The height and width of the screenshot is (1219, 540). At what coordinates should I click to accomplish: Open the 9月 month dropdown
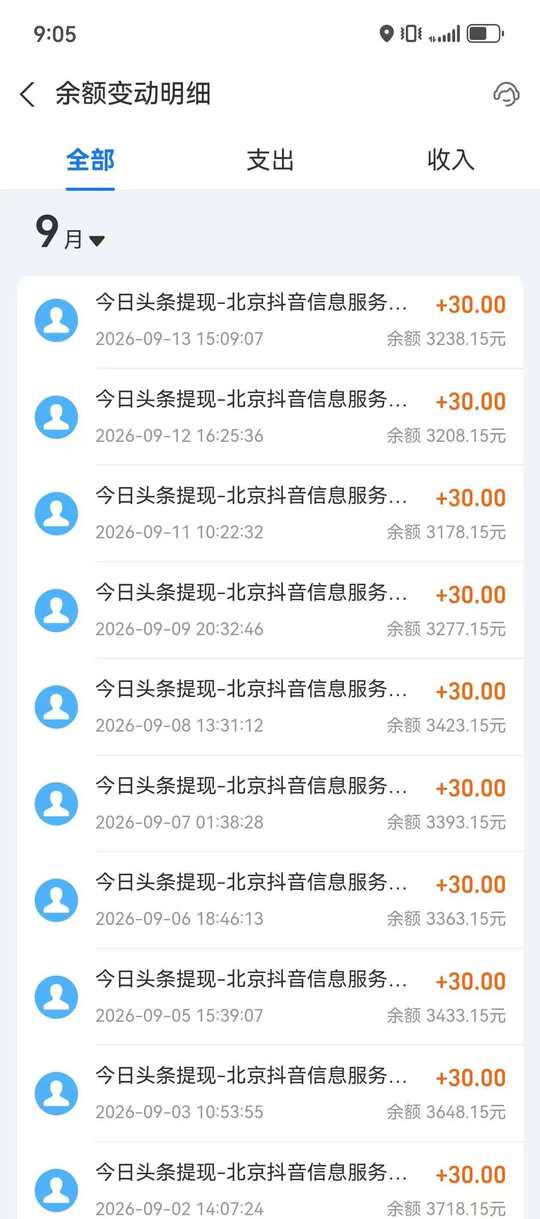tap(70, 234)
